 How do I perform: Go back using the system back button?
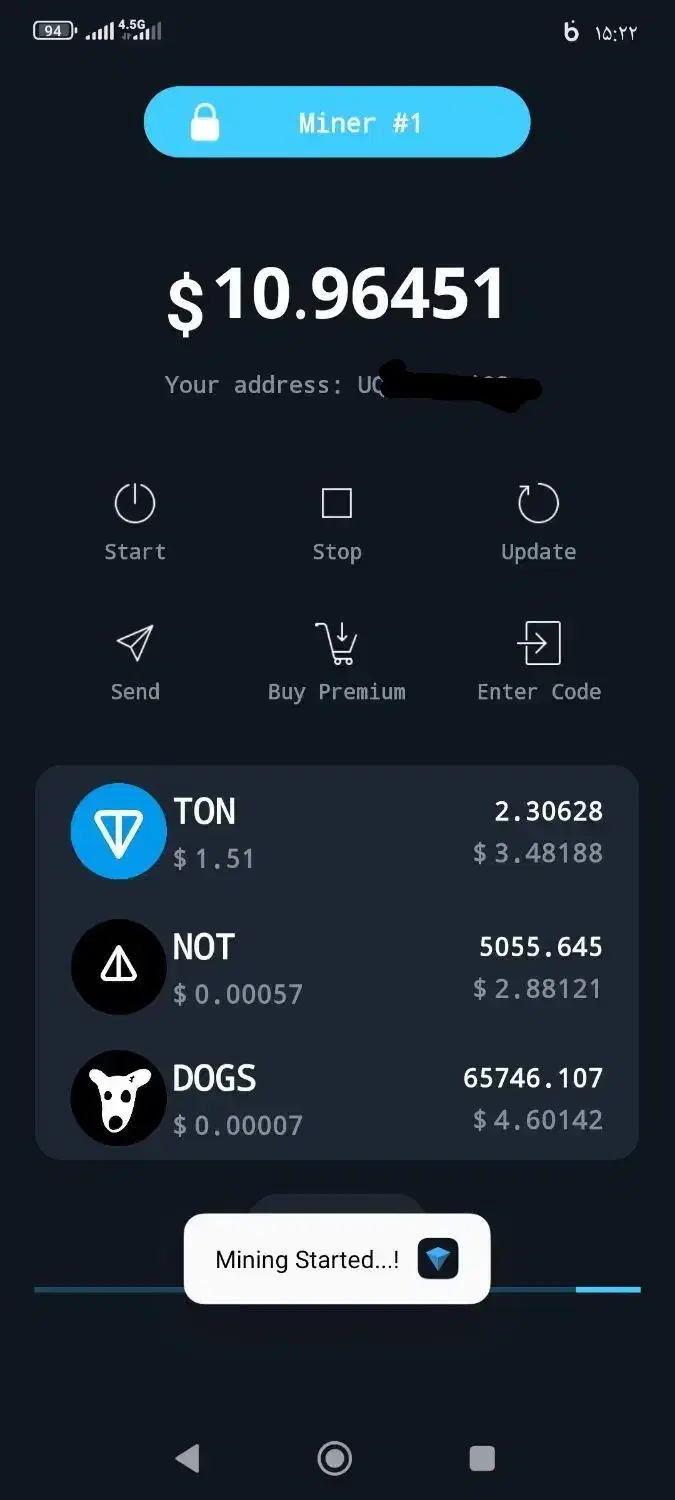pyautogui.click(x=187, y=1458)
